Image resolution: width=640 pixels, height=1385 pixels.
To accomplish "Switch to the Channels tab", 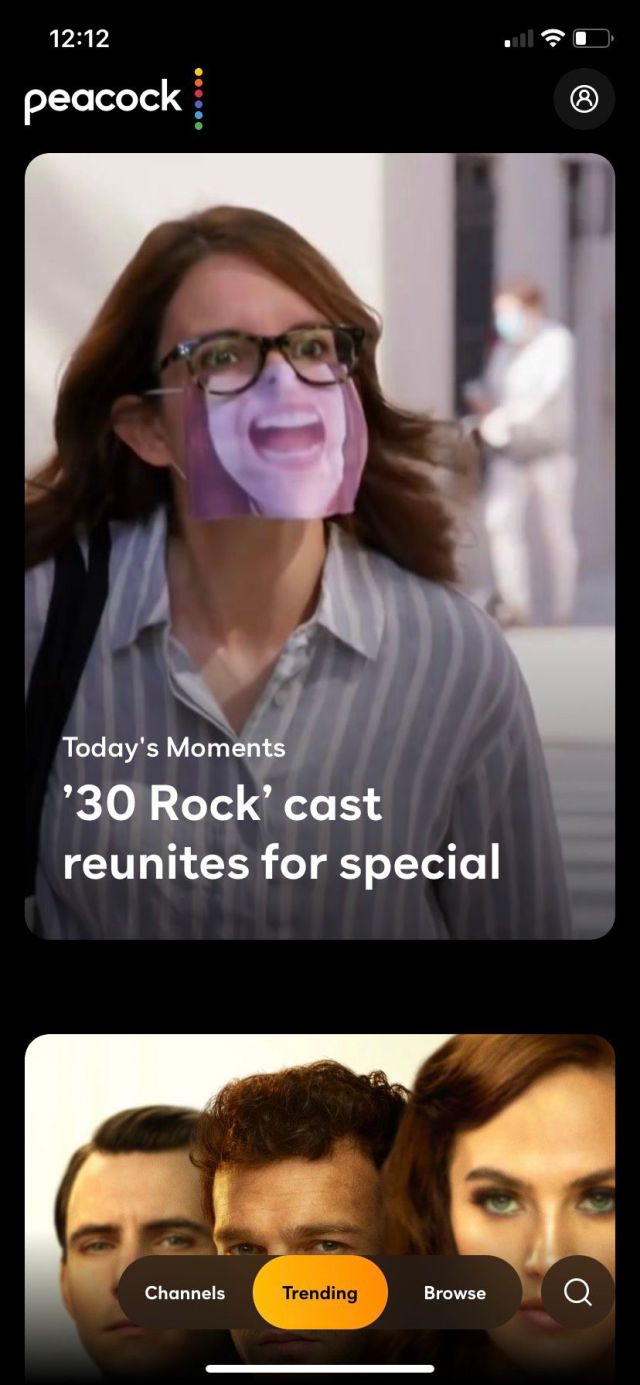I will pyautogui.click(x=185, y=1292).
